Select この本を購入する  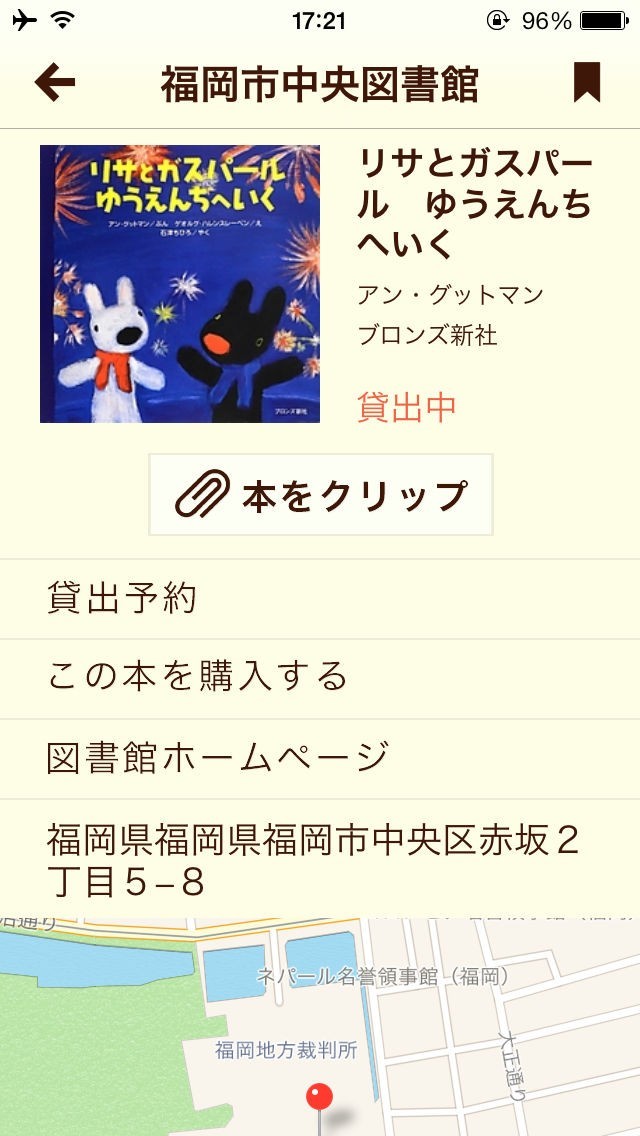320,678
